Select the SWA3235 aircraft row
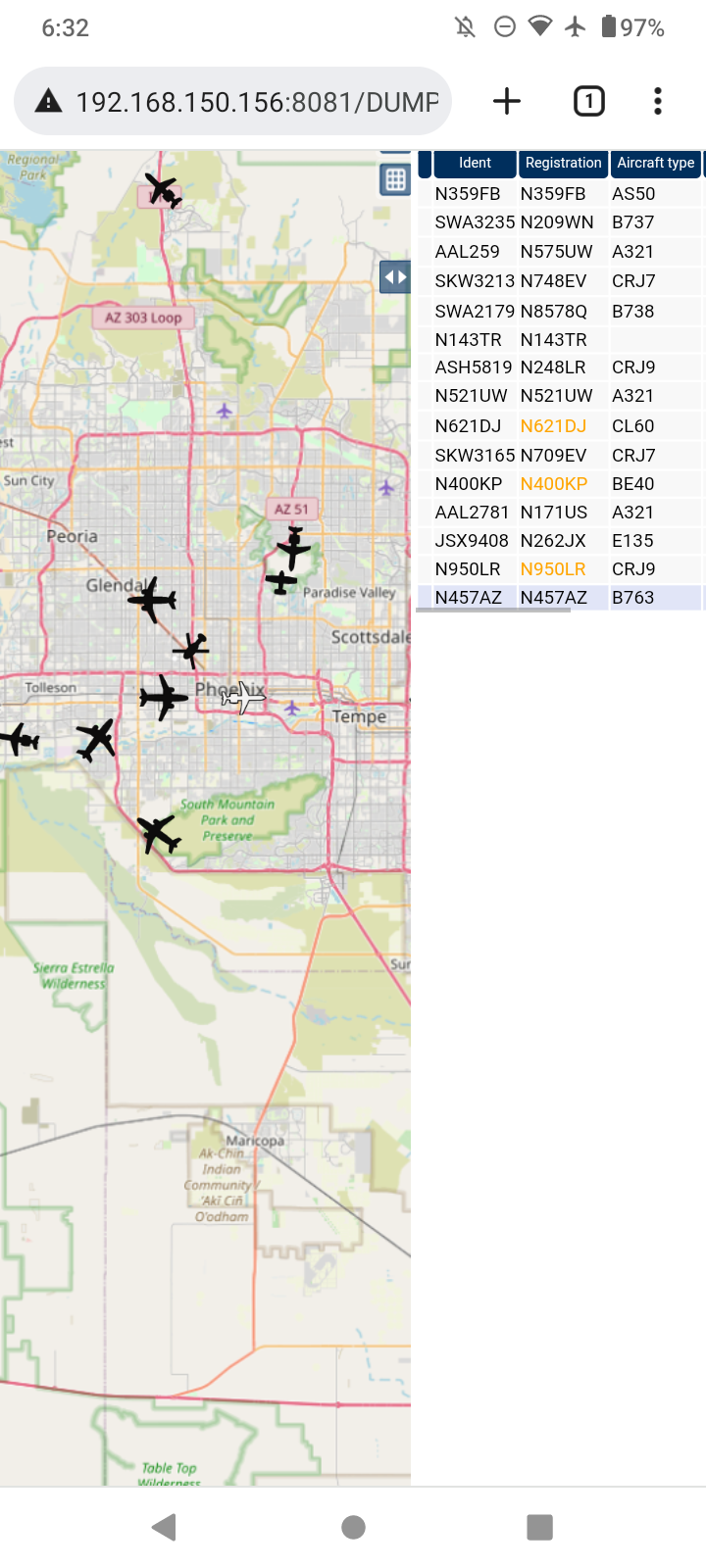Image resolution: width=706 pixels, height=1568 pixels. pyautogui.click(x=561, y=222)
